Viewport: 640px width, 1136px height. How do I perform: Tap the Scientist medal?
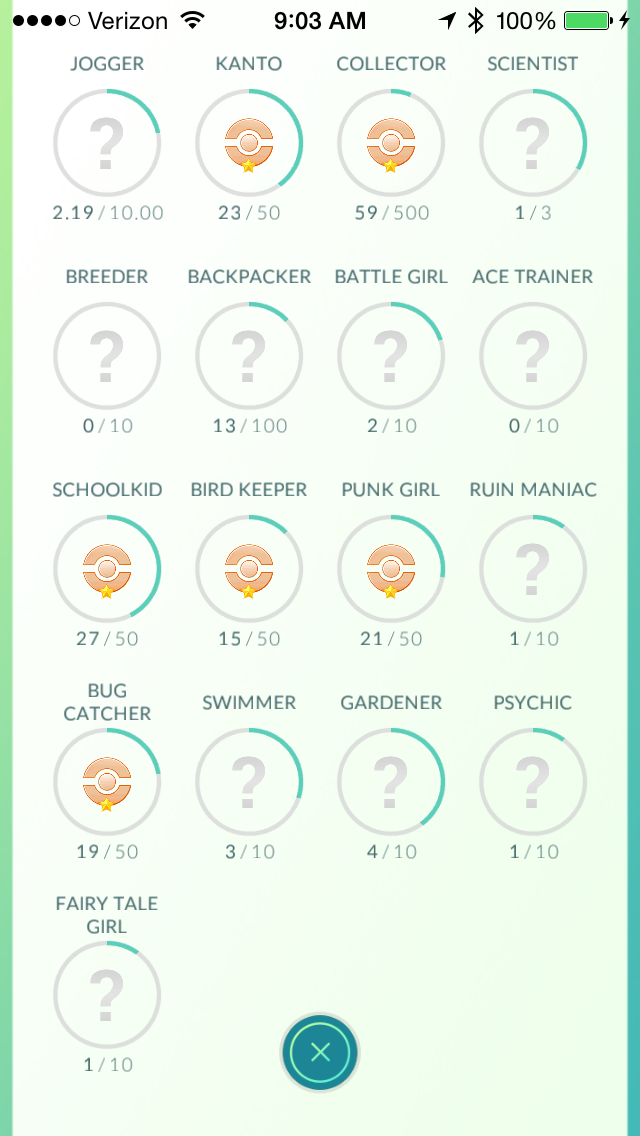pyautogui.click(x=533, y=142)
